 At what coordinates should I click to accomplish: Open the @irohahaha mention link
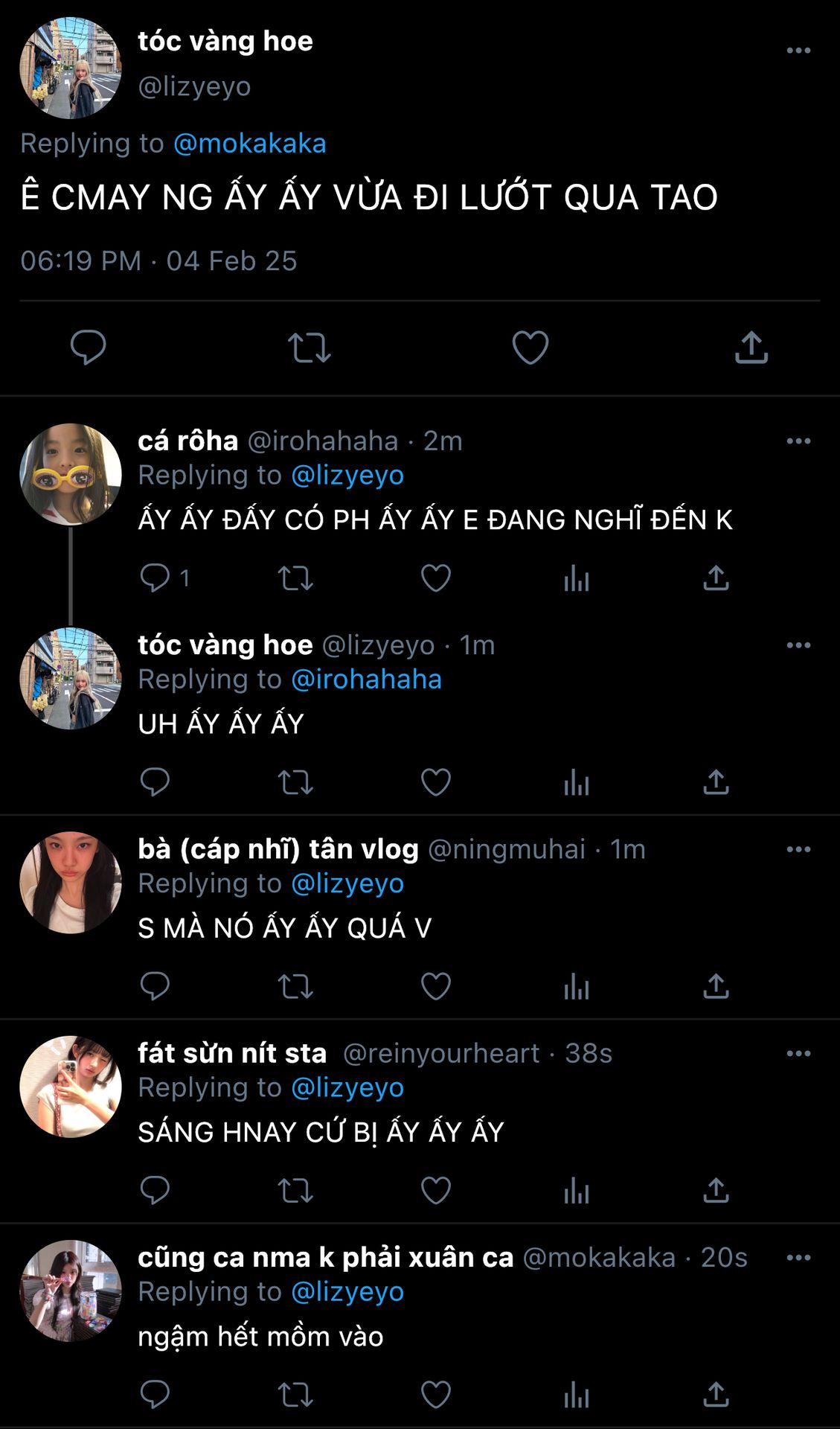tap(366, 680)
